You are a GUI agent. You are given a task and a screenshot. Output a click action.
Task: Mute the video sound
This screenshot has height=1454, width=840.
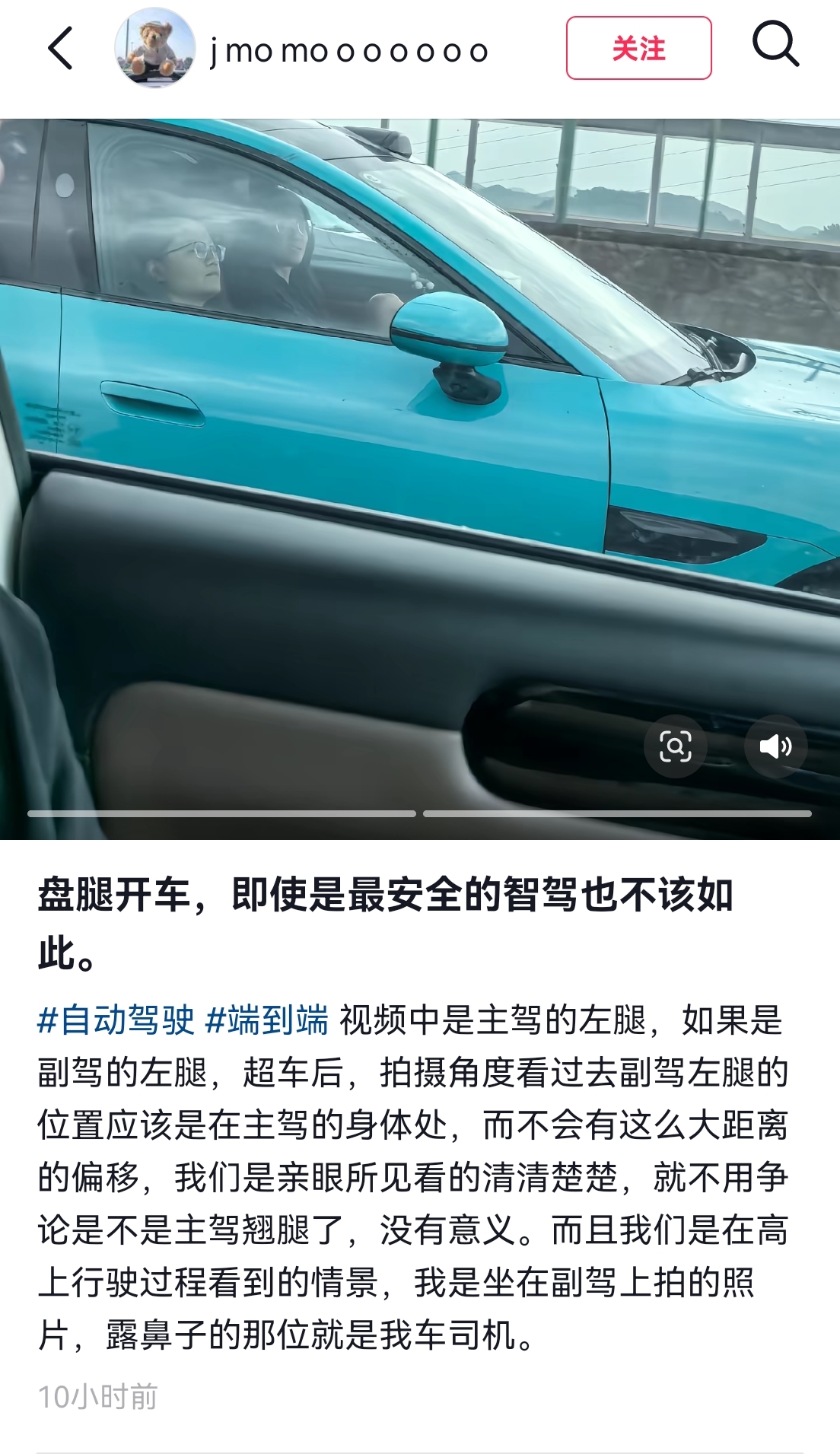coord(775,746)
